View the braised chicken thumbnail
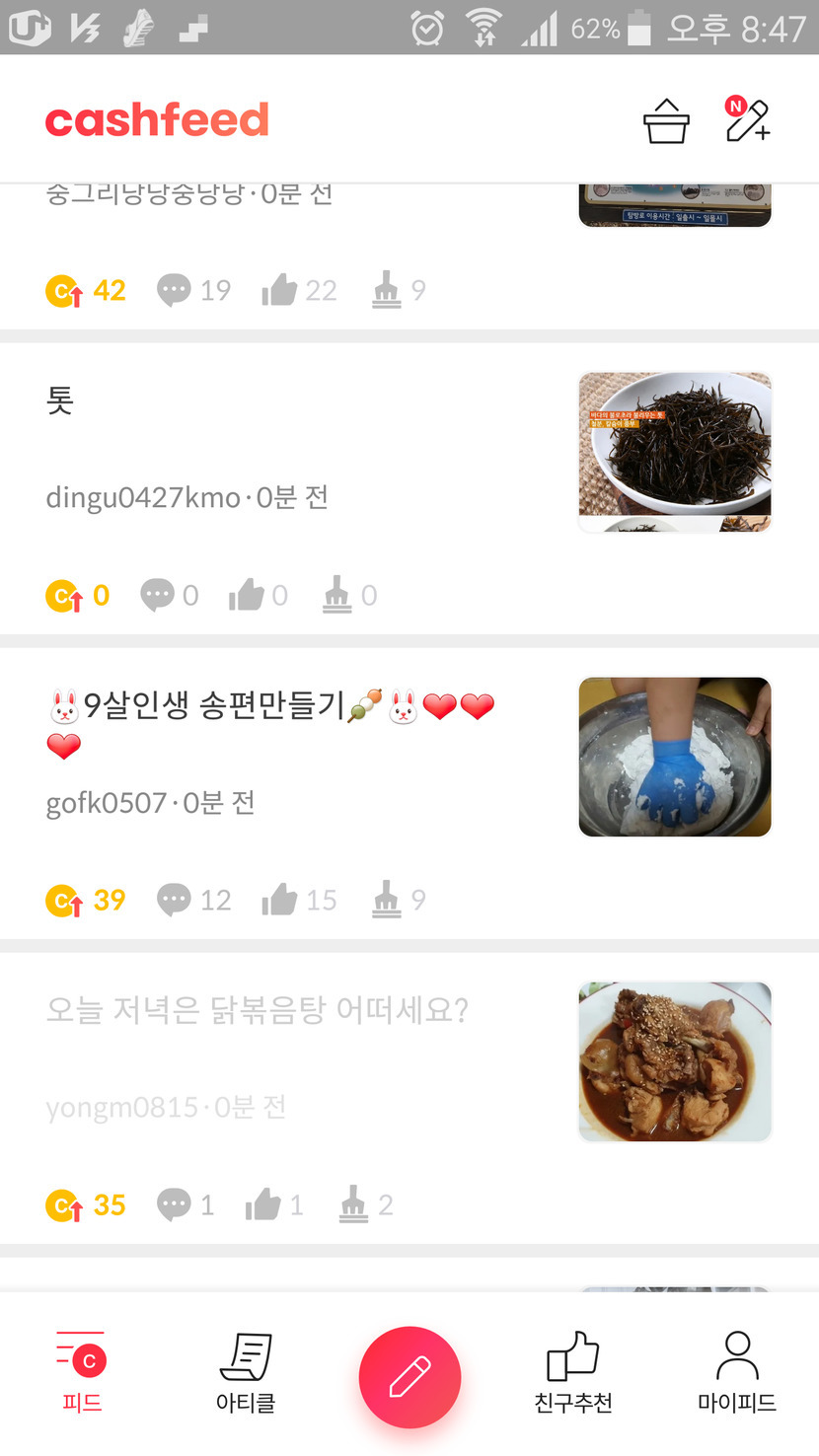819x1456 pixels. pos(675,1061)
